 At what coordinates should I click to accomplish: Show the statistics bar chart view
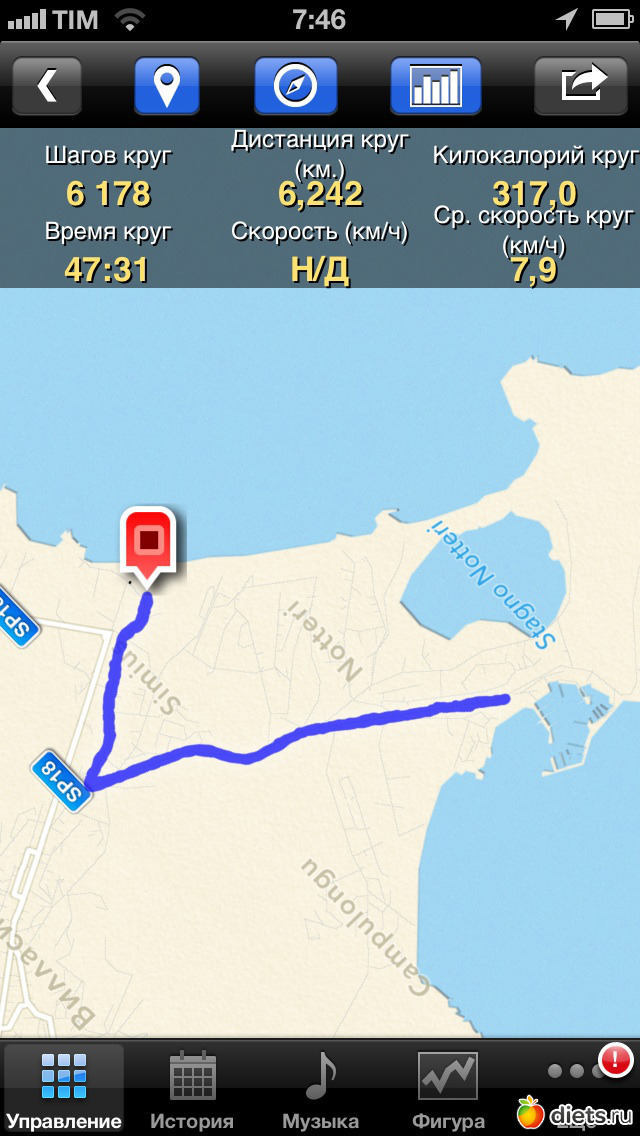pos(436,86)
